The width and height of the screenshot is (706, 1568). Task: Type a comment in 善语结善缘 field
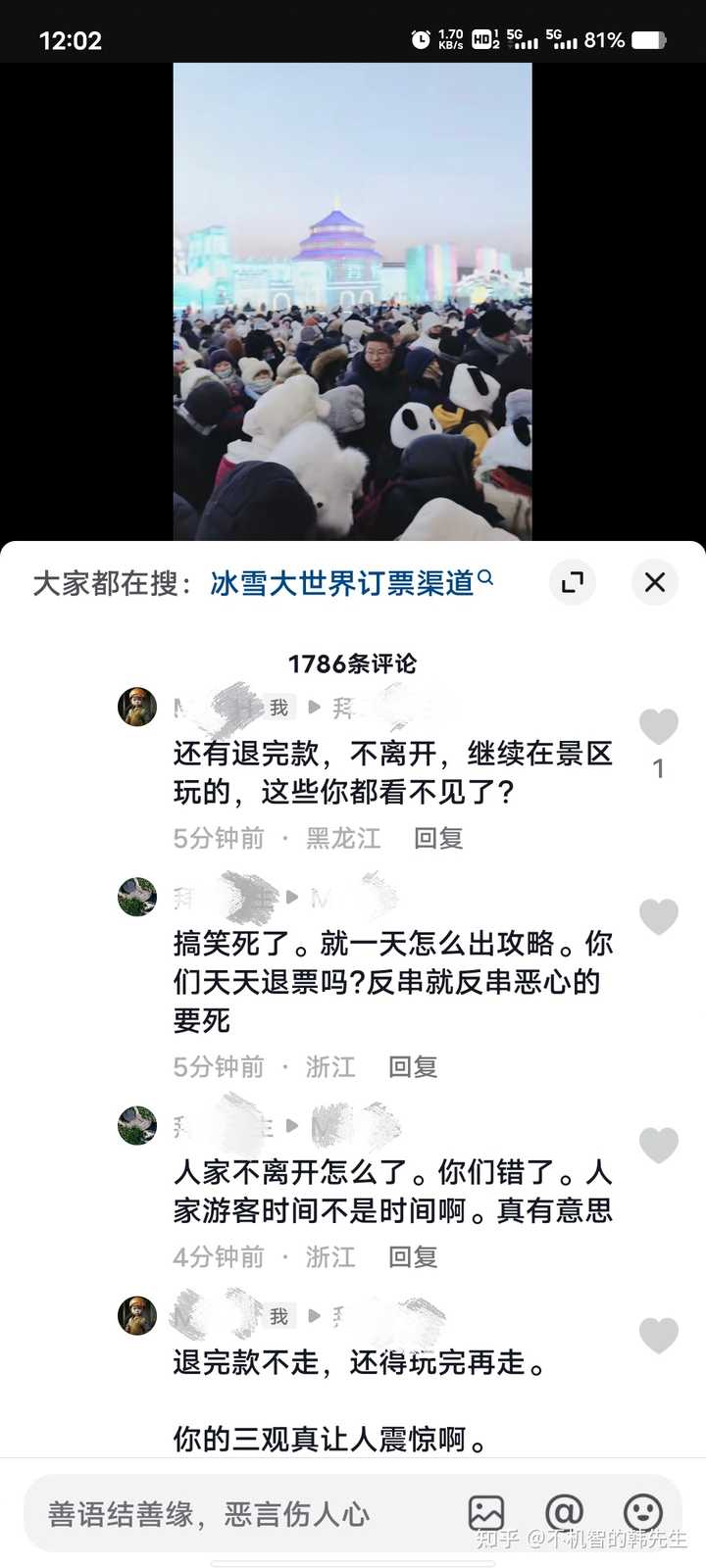[235, 1515]
